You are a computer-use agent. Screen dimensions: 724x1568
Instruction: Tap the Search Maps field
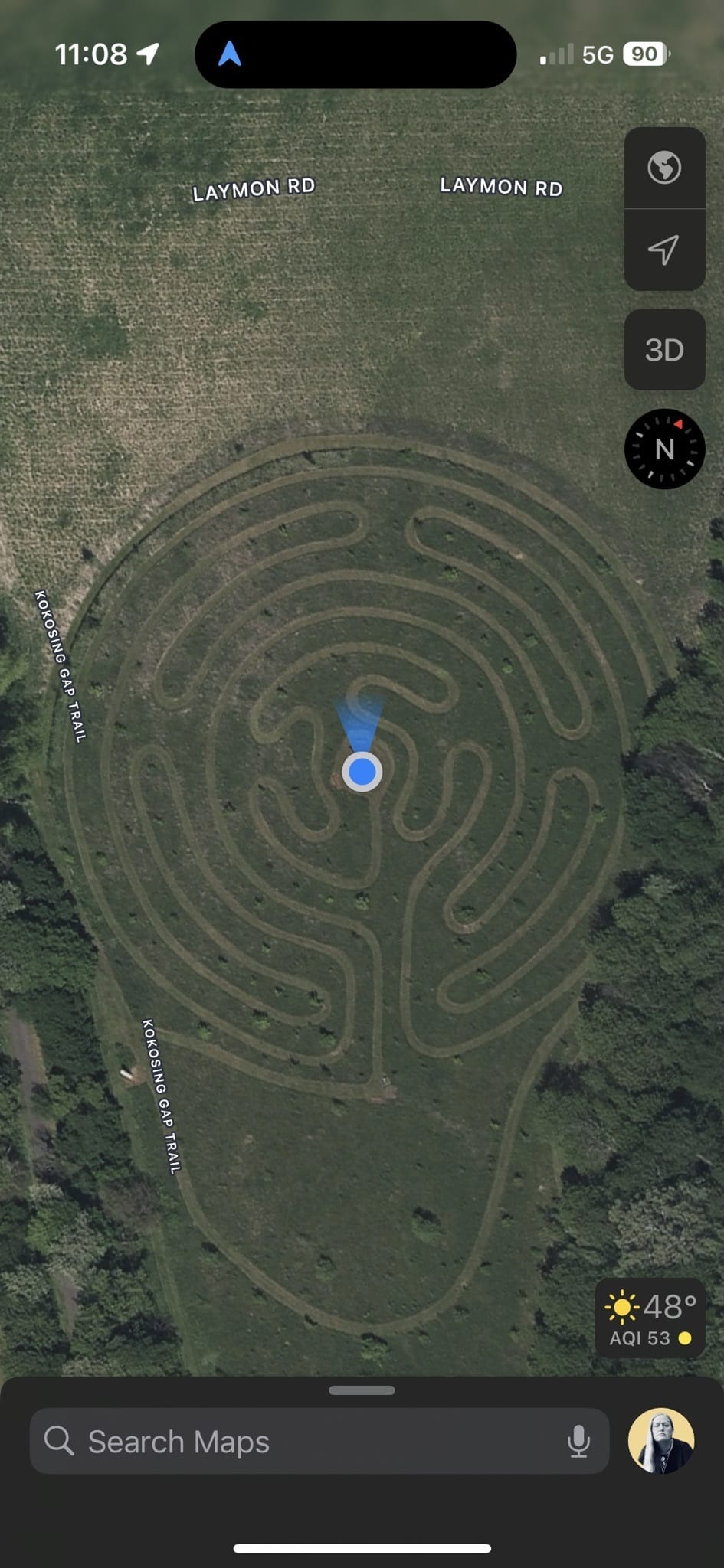[x=319, y=1442]
